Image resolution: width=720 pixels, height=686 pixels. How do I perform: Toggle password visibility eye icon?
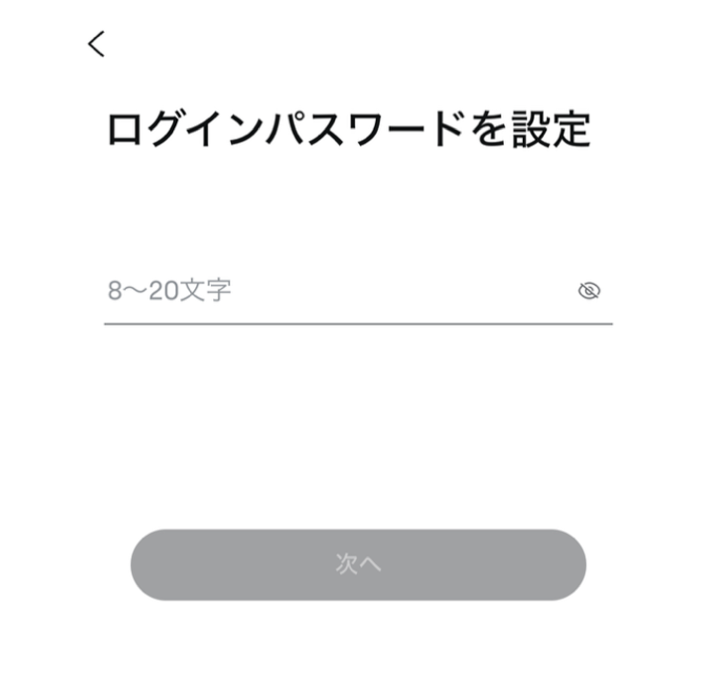[x=589, y=292]
